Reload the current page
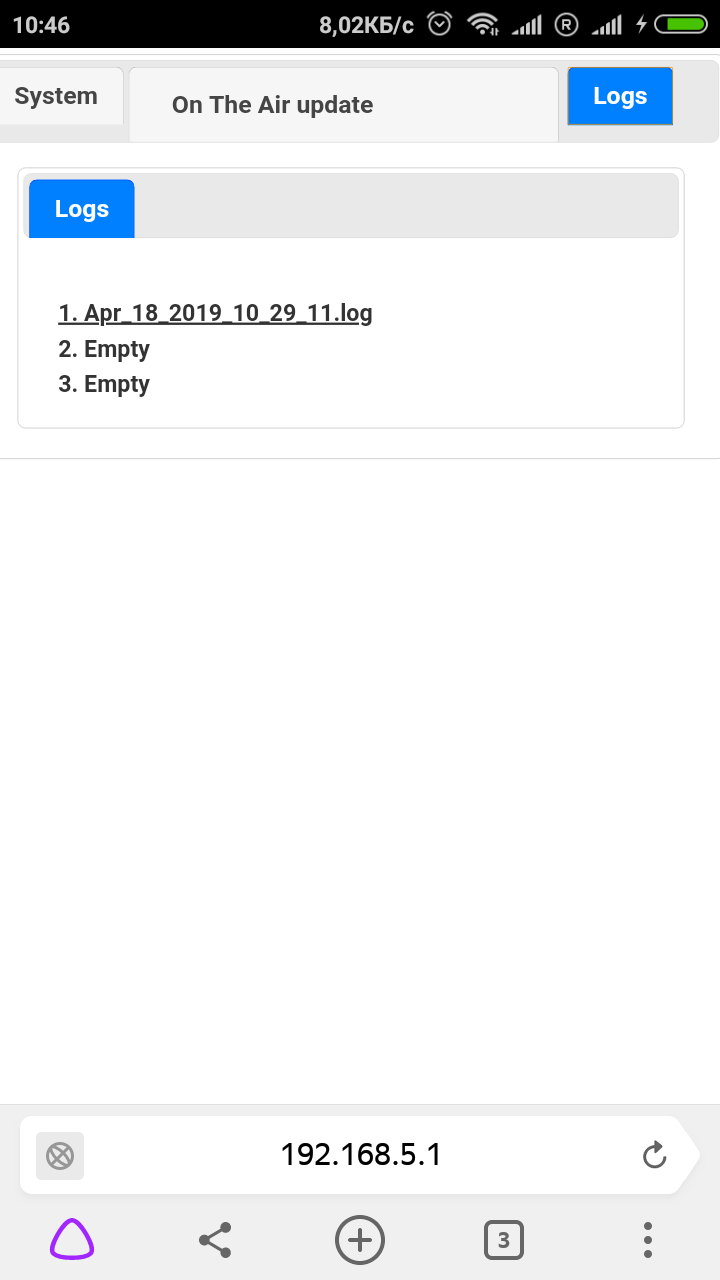720x1280 pixels. click(654, 1156)
